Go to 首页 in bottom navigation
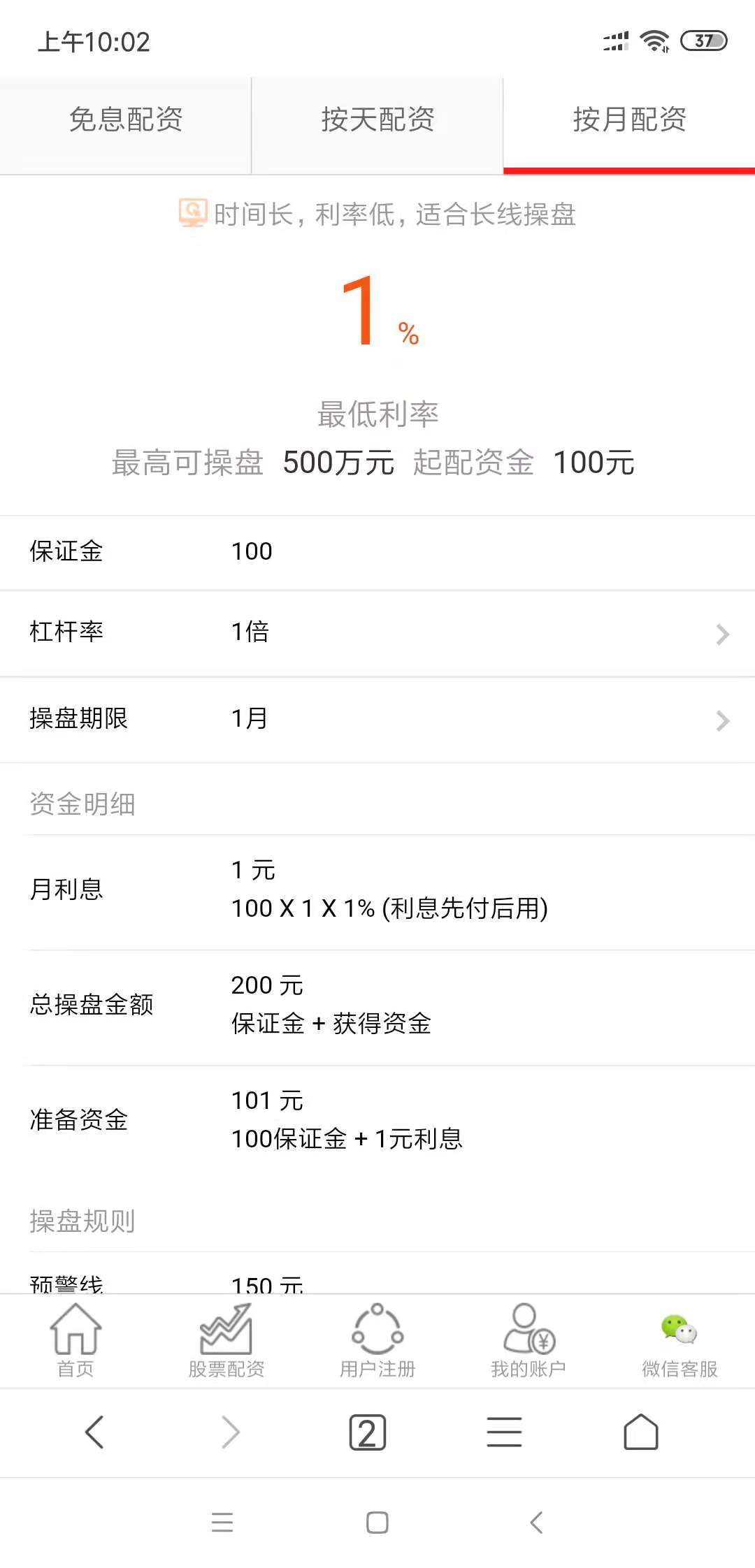The width and height of the screenshot is (755, 1568). pos(75,1340)
